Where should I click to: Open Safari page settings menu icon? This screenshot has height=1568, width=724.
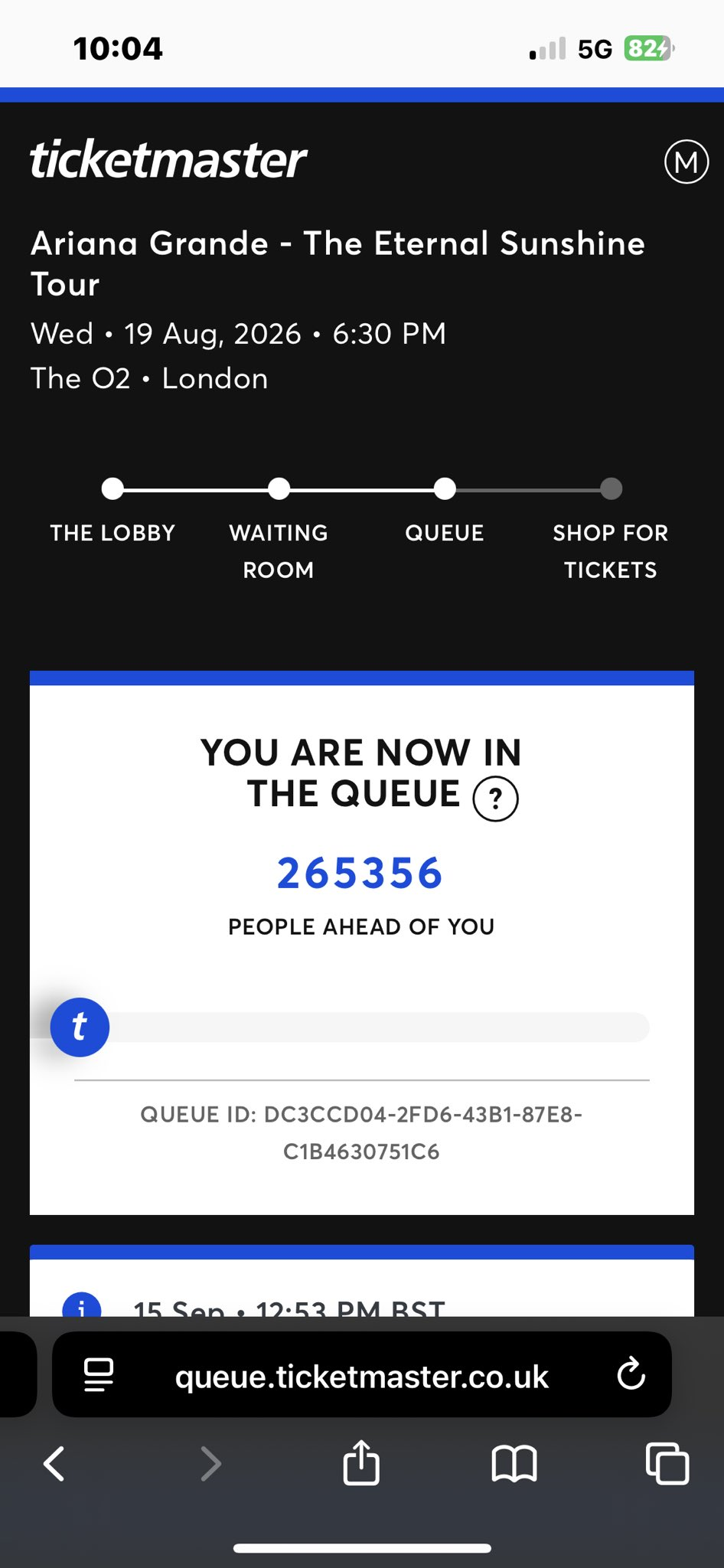click(x=99, y=1374)
